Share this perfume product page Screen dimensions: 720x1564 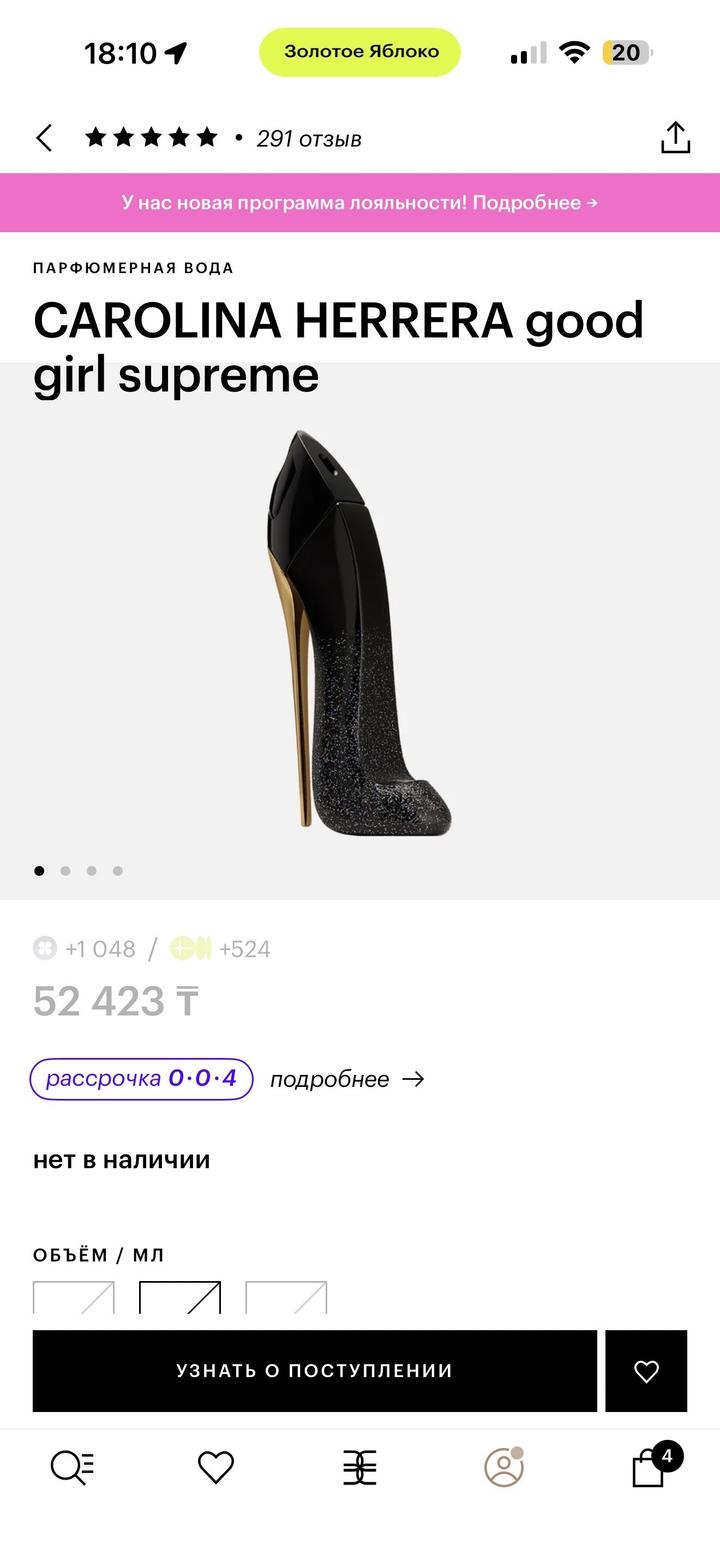click(x=676, y=138)
